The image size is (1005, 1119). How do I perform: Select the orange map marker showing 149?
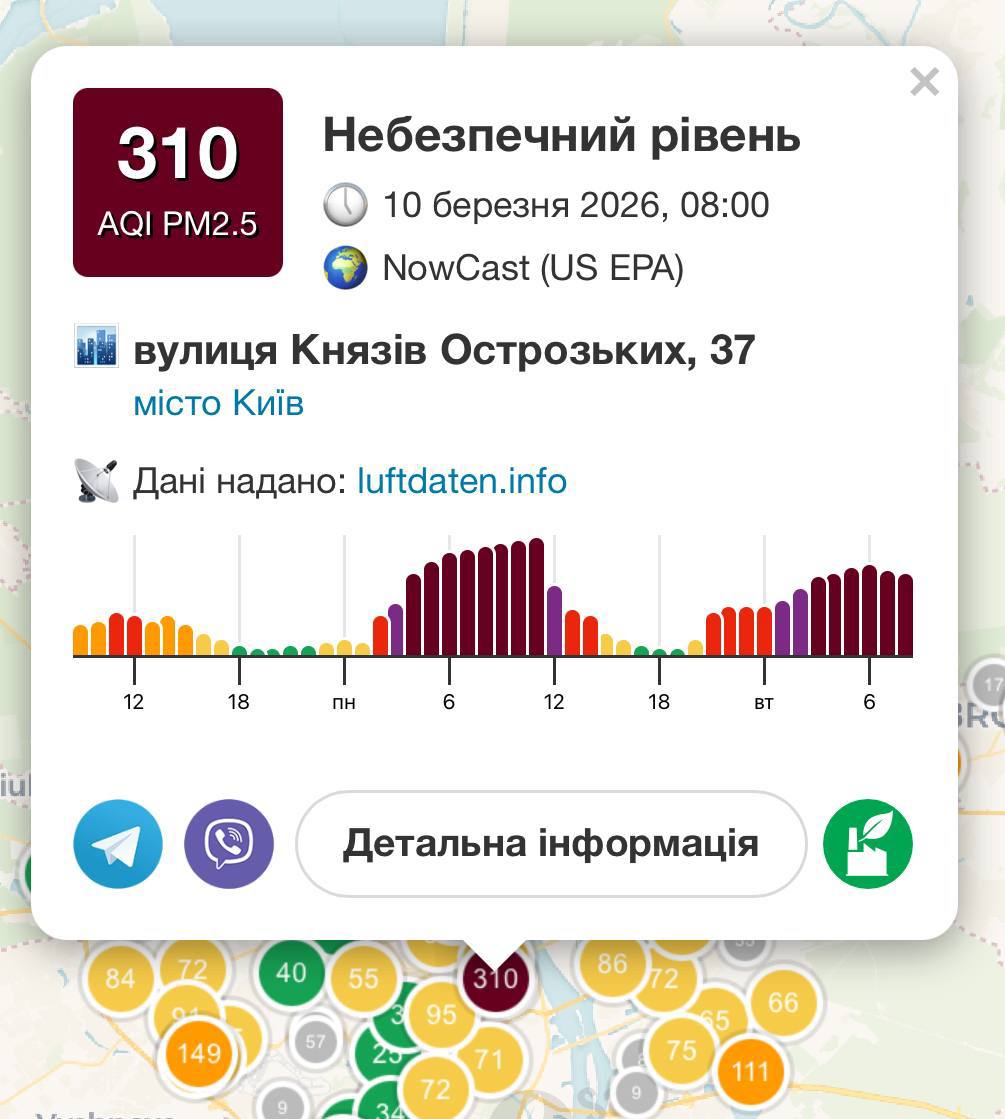(x=199, y=1053)
